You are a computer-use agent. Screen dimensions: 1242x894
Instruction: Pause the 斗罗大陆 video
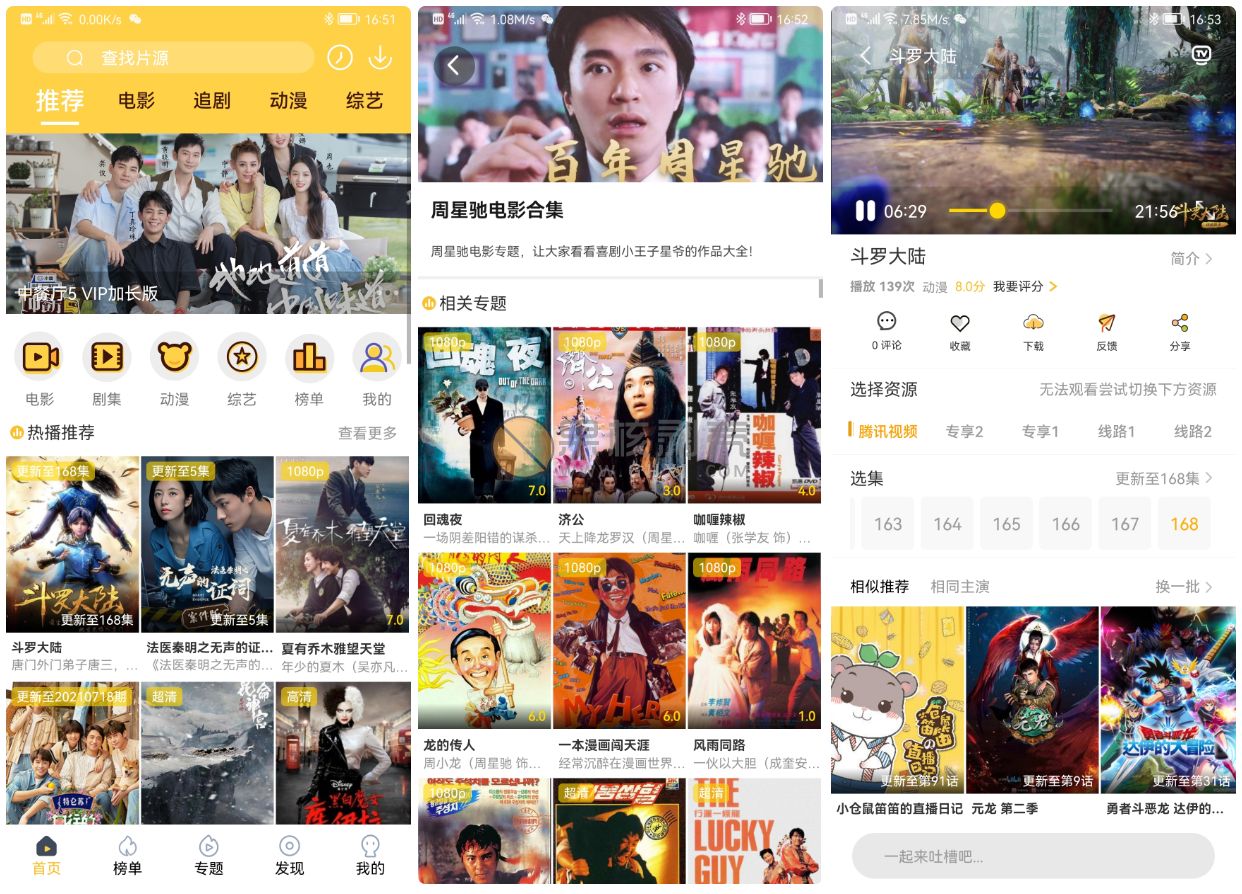click(865, 211)
